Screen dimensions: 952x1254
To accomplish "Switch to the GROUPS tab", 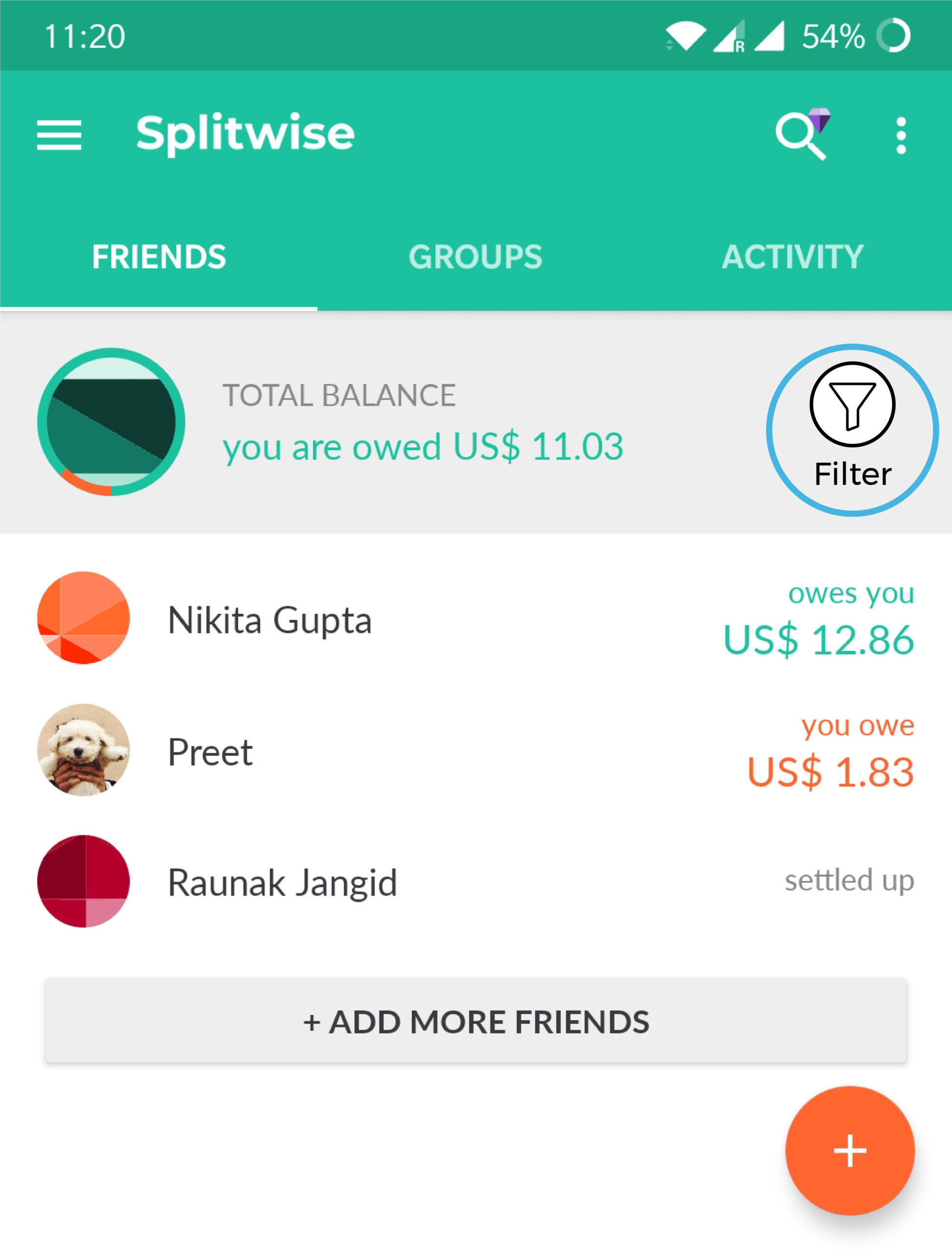I will [476, 256].
